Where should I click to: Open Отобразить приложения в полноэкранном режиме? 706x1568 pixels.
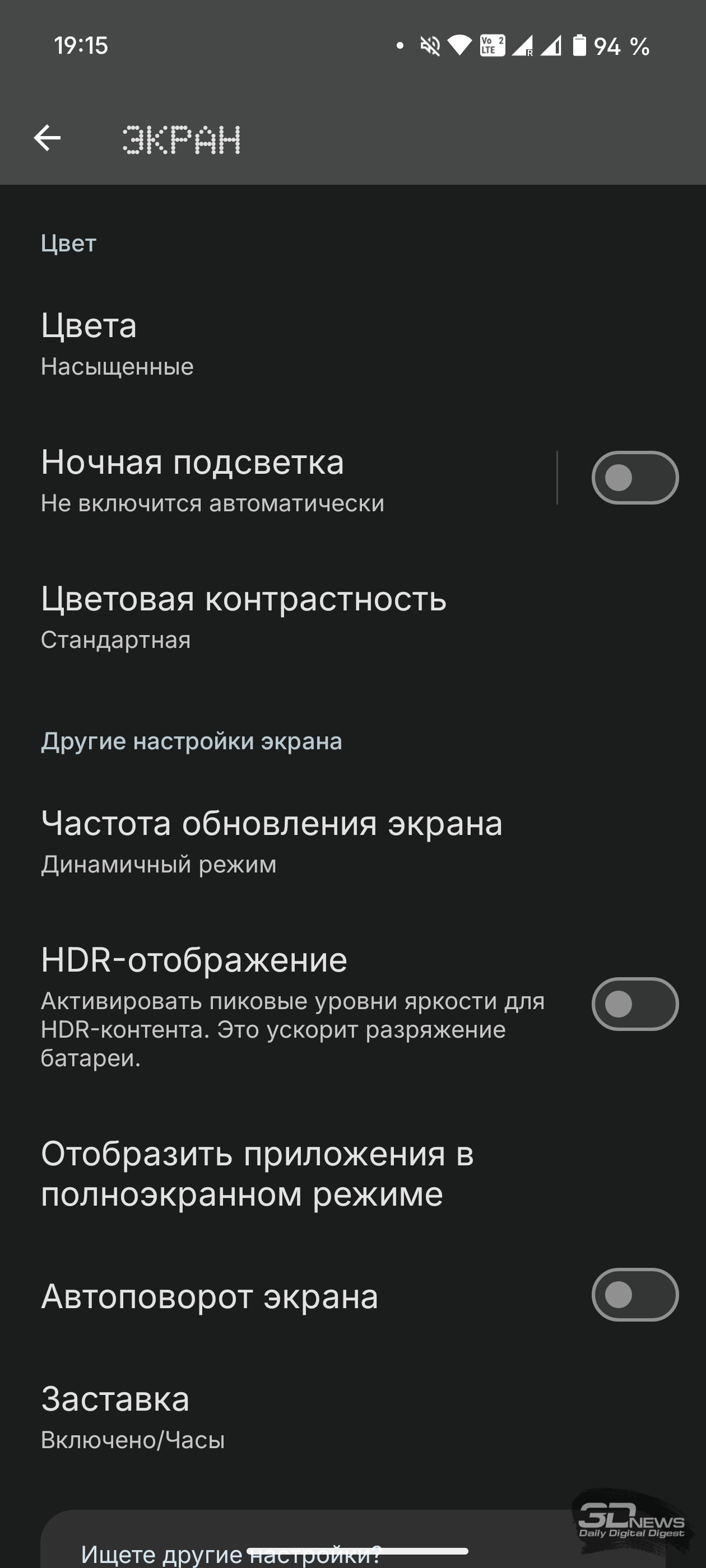pos(352,1174)
